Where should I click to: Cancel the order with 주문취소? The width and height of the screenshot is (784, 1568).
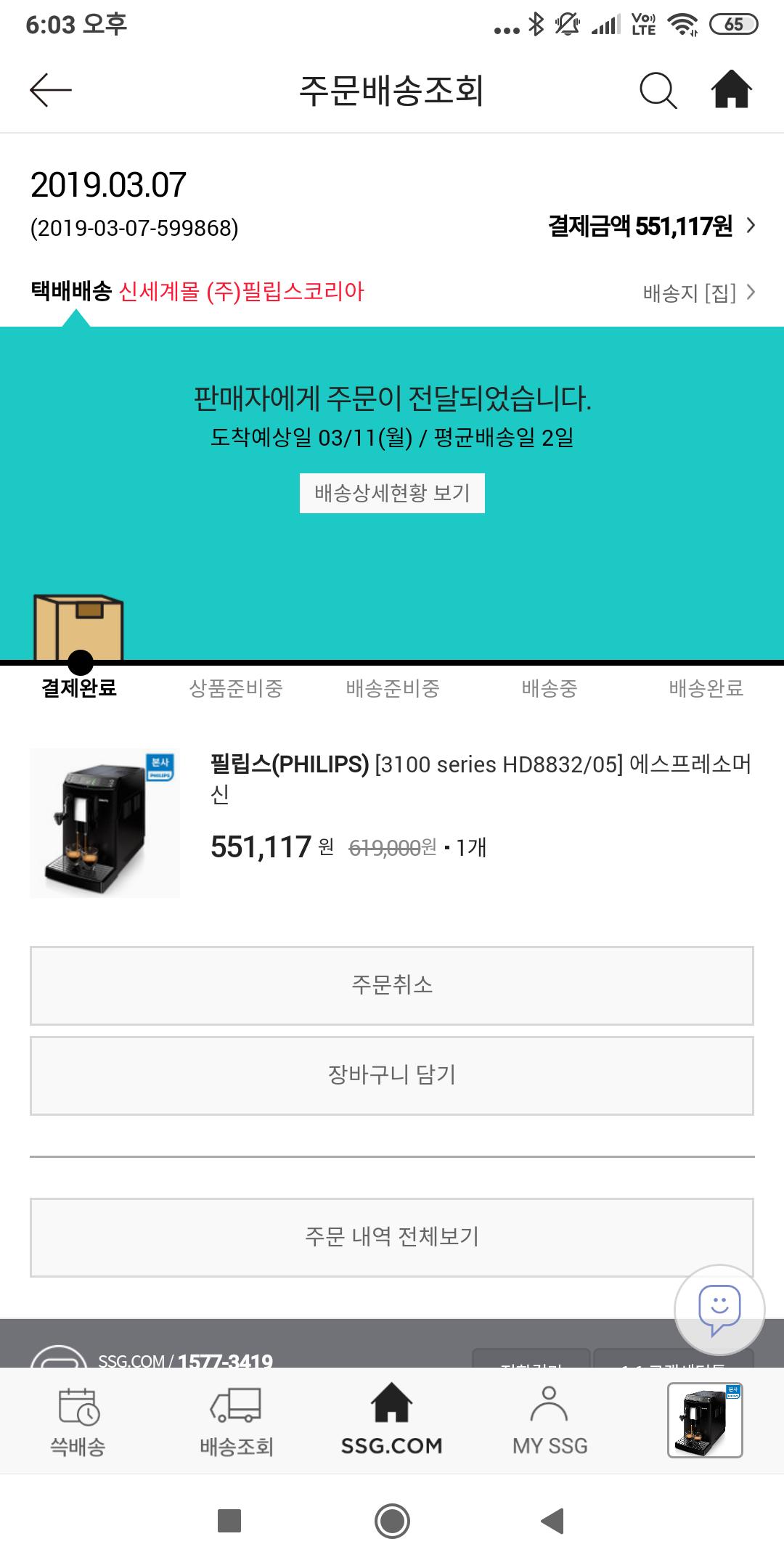pyautogui.click(x=392, y=985)
